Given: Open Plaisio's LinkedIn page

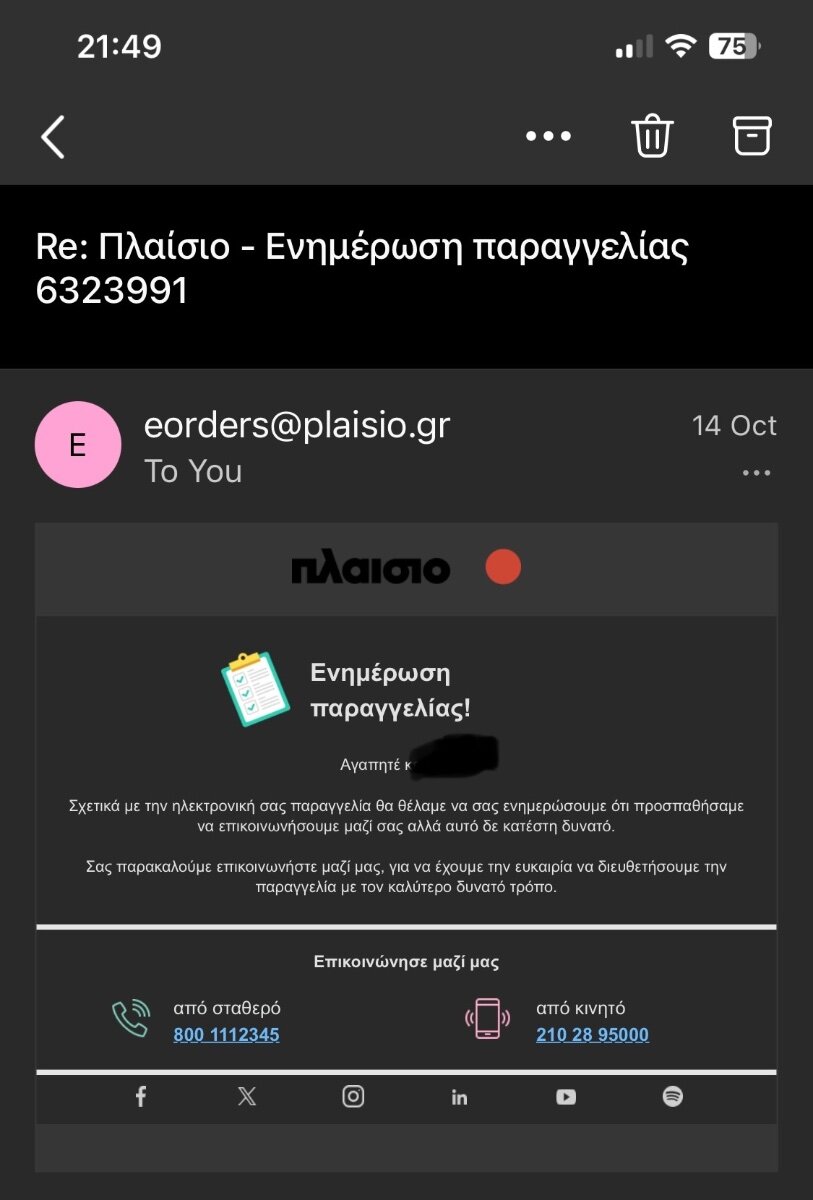Looking at the screenshot, I should (x=459, y=1097).
